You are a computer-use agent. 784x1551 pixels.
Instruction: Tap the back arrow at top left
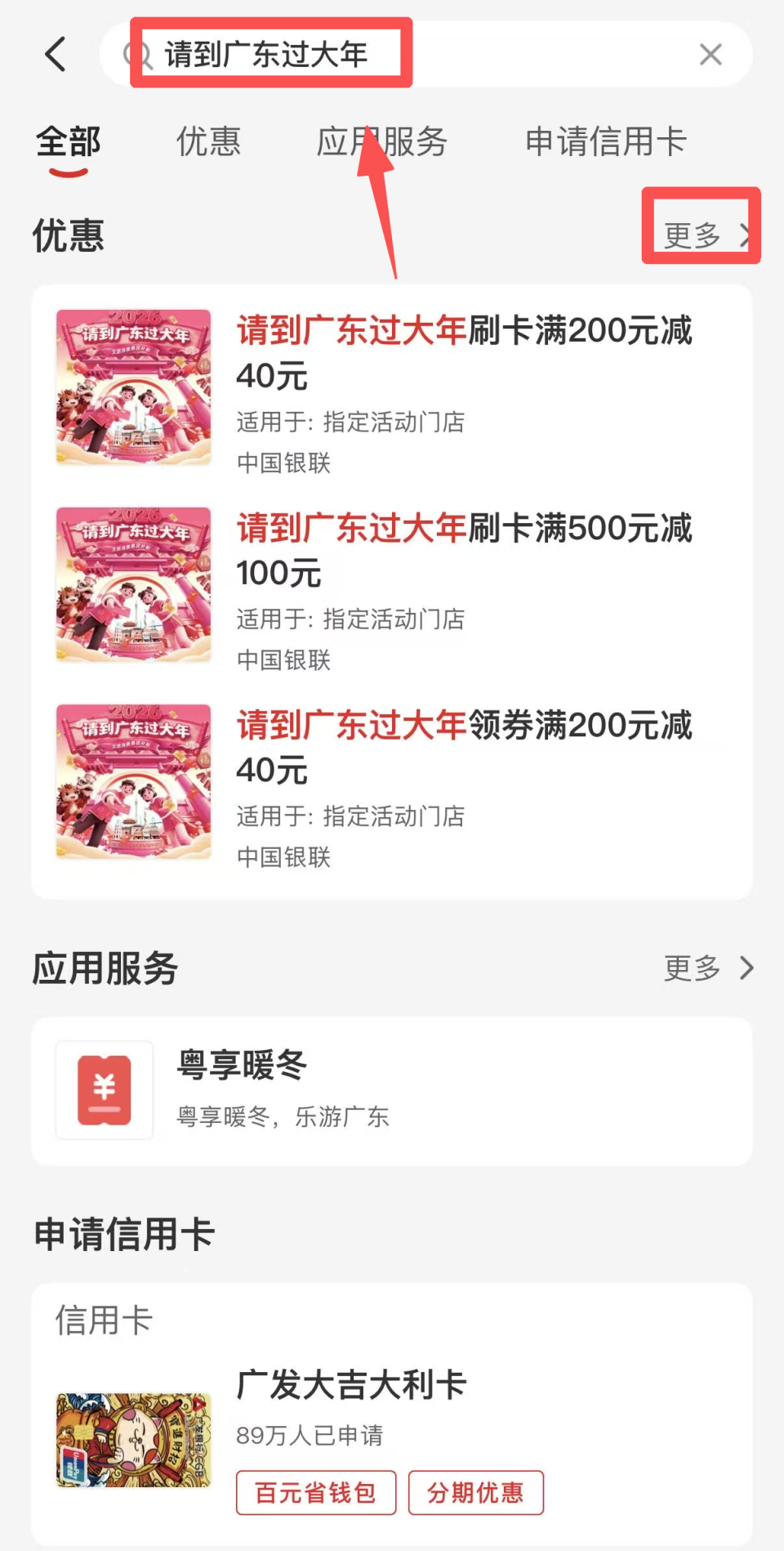[x=55, y=53]
